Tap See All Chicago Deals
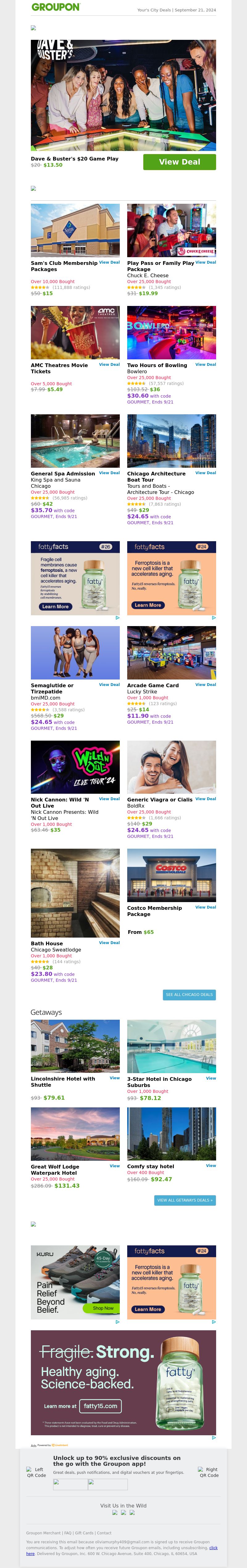 tap(189, 995)
